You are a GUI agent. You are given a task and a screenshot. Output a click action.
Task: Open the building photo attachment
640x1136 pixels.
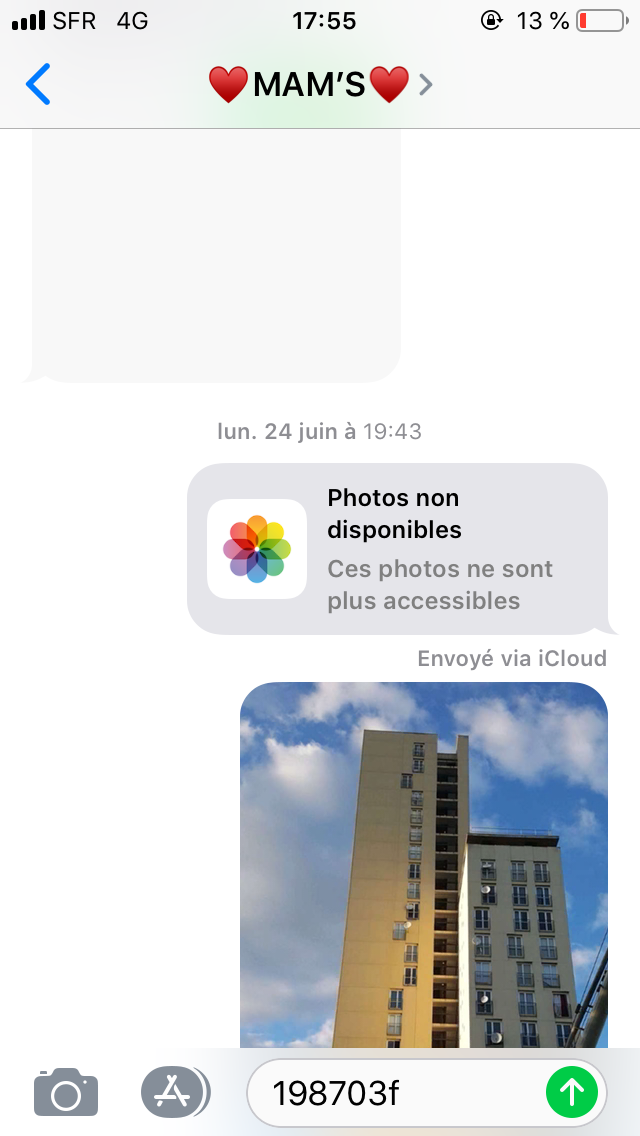[424, 865]
